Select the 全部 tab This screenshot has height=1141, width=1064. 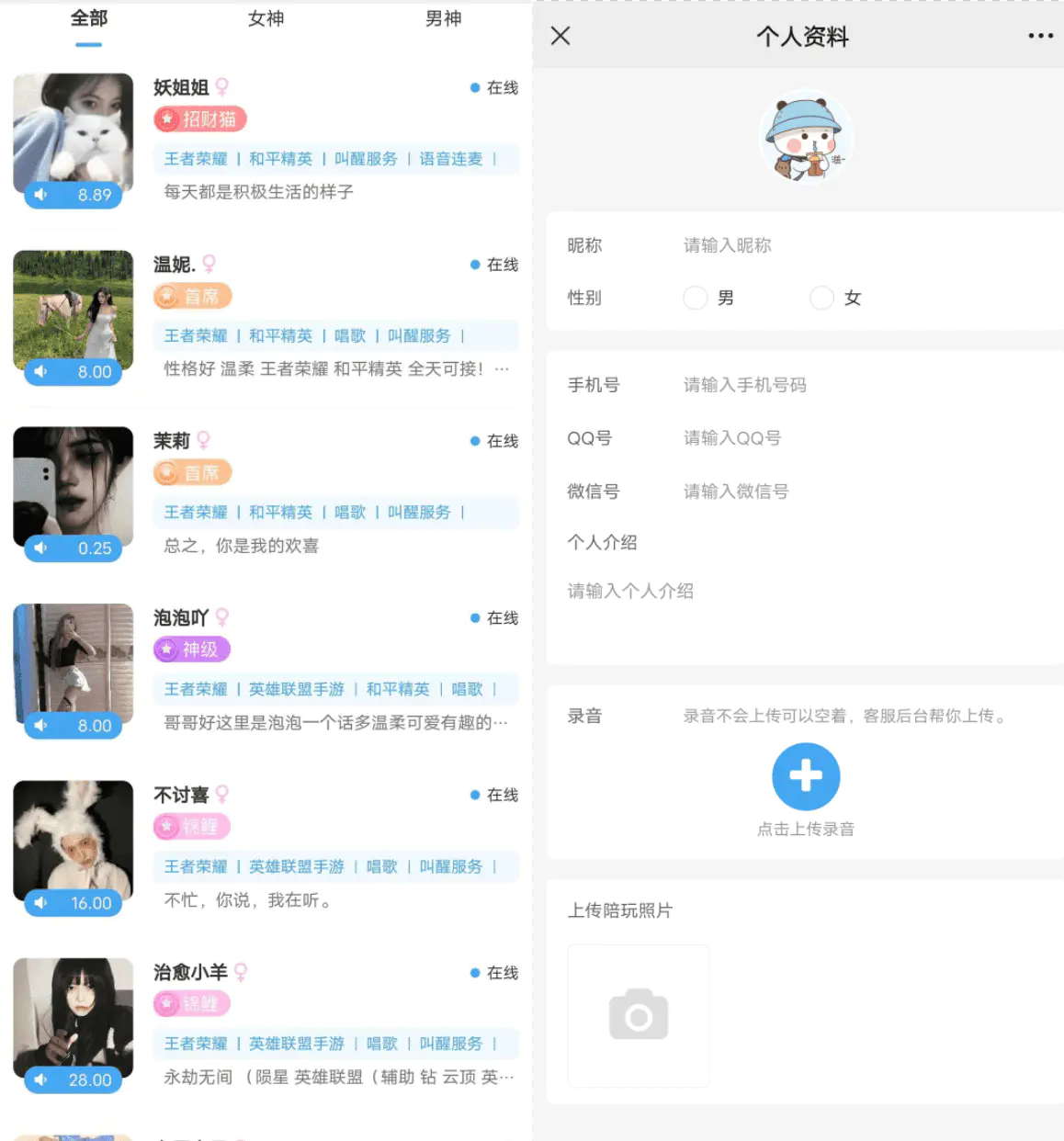(89, 19)
